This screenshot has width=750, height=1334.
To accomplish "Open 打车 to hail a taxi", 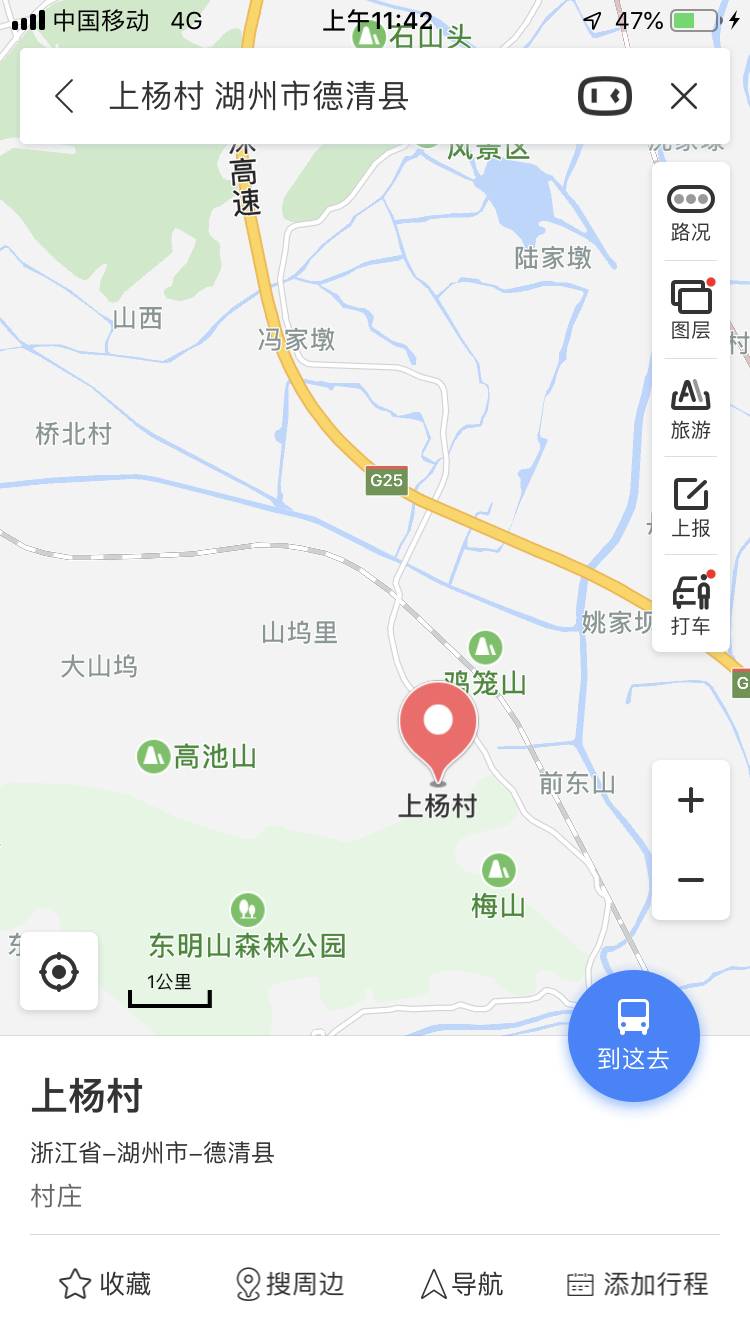I will point(690,605).
